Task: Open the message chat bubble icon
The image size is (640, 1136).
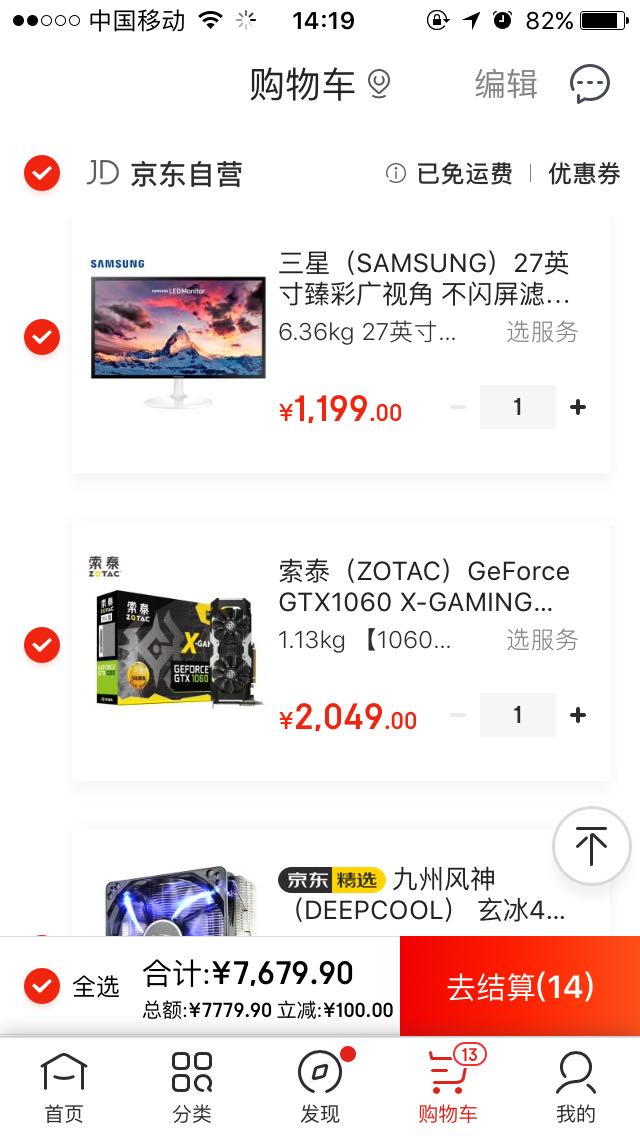Action: click(589, 85)
